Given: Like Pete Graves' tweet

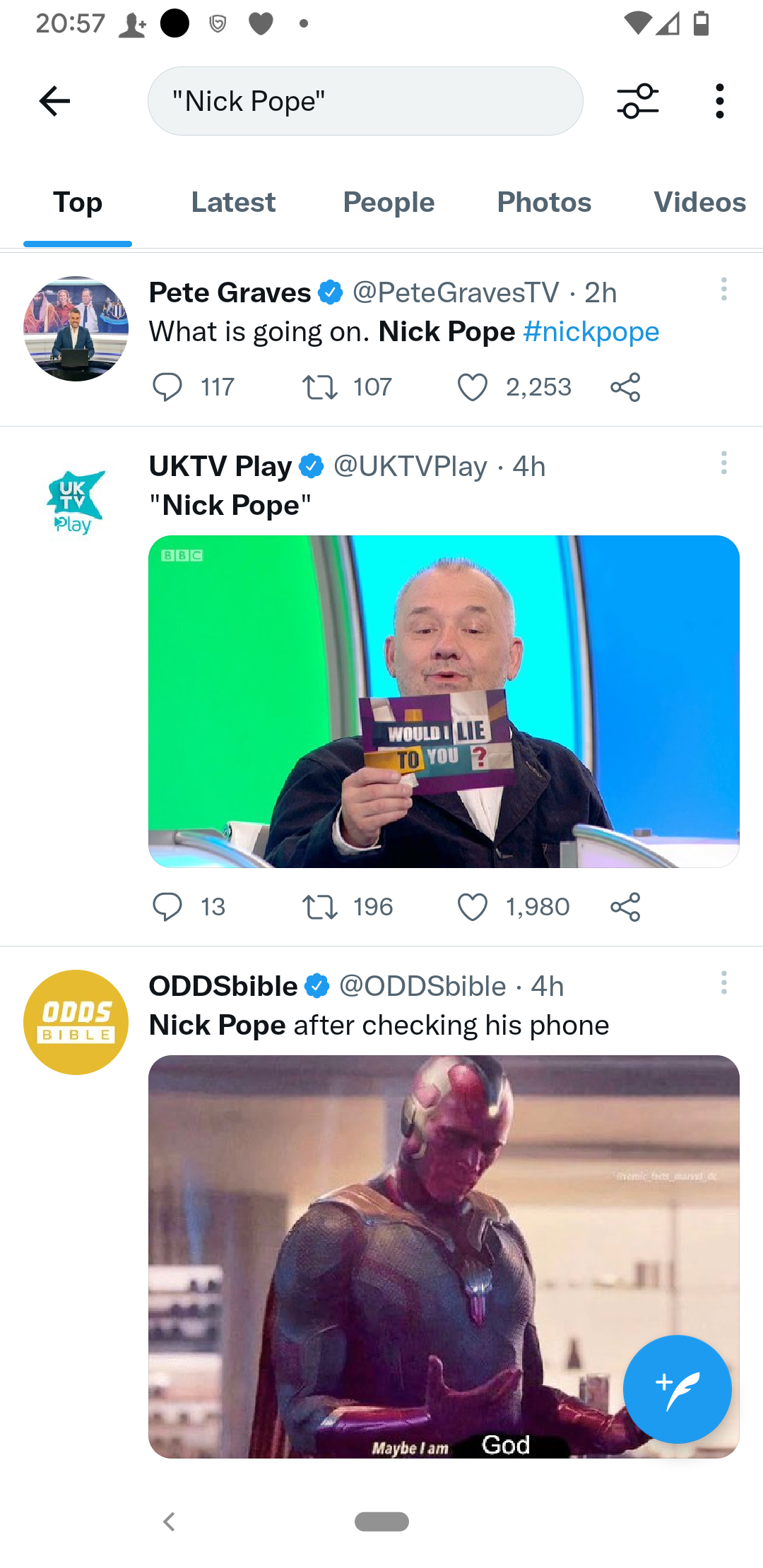Looking at the screenshot, I should 473,387.
